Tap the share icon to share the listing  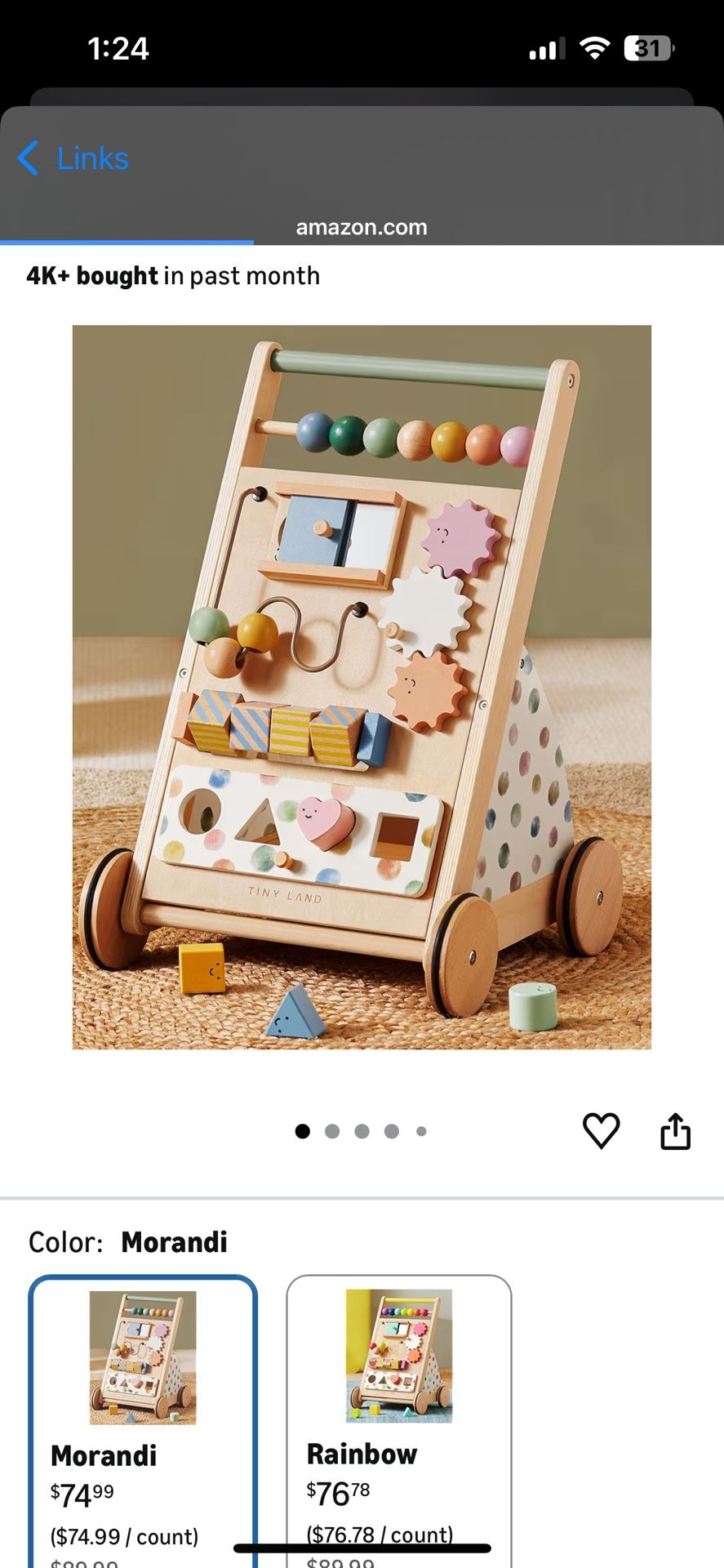pos(676,1129)
